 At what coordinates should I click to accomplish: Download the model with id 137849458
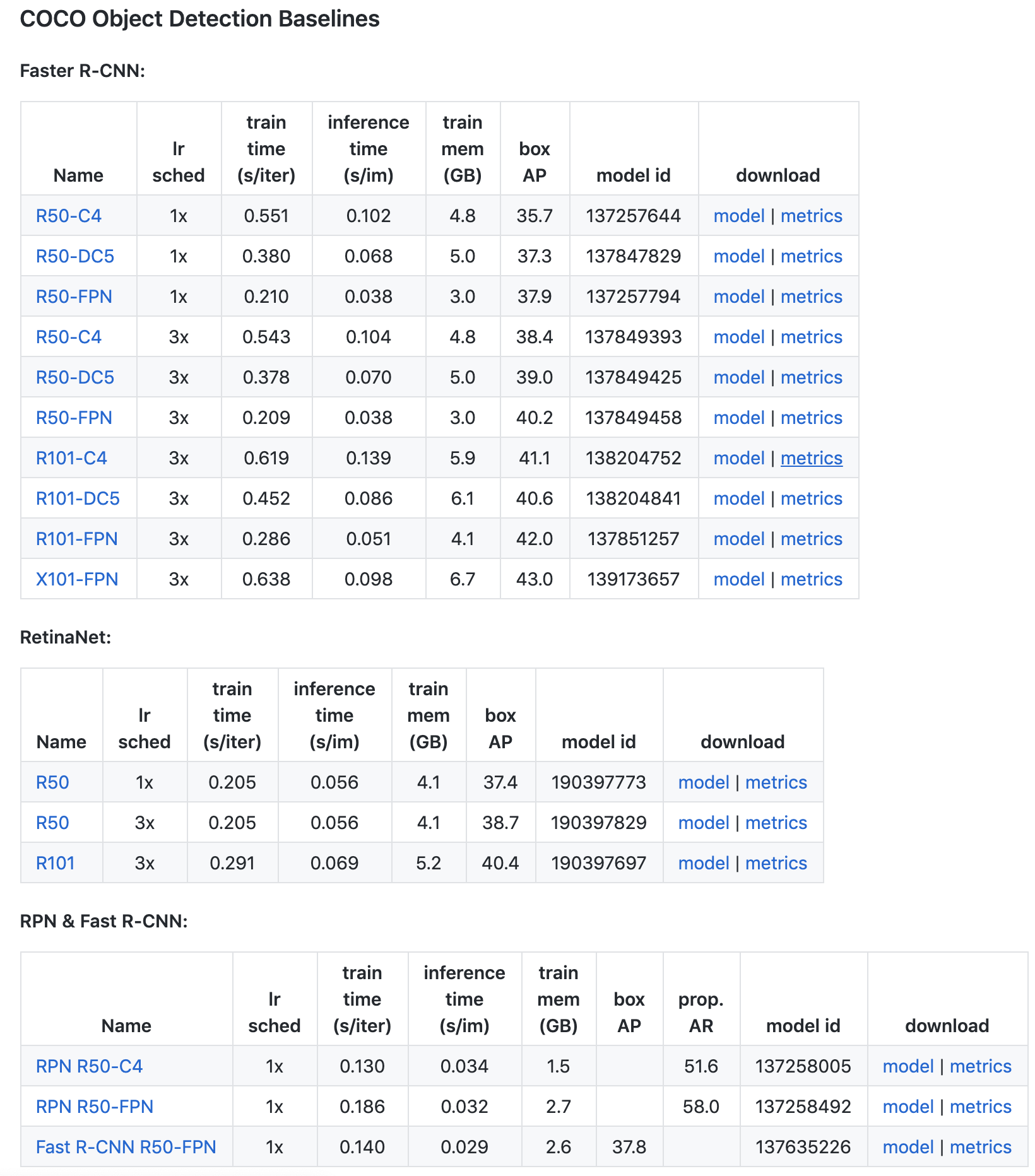(x=739, y=418)
